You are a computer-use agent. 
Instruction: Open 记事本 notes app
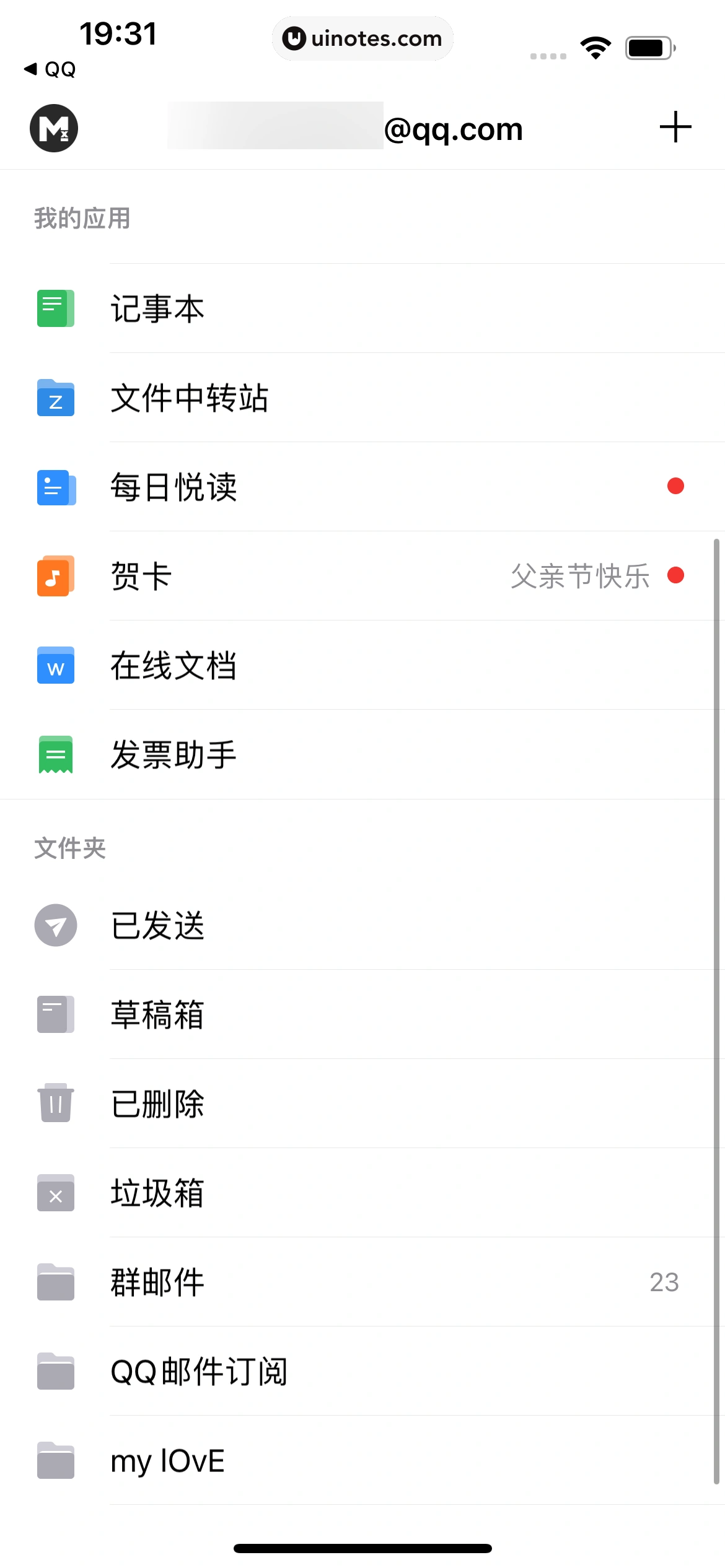click(x=157, y=308)
